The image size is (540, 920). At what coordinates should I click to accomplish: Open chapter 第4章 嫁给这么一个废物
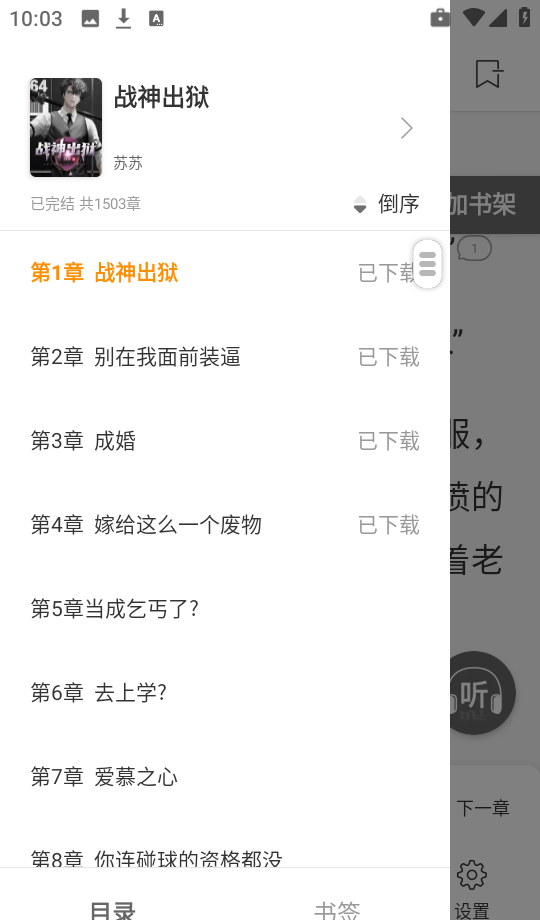(225, 525)
